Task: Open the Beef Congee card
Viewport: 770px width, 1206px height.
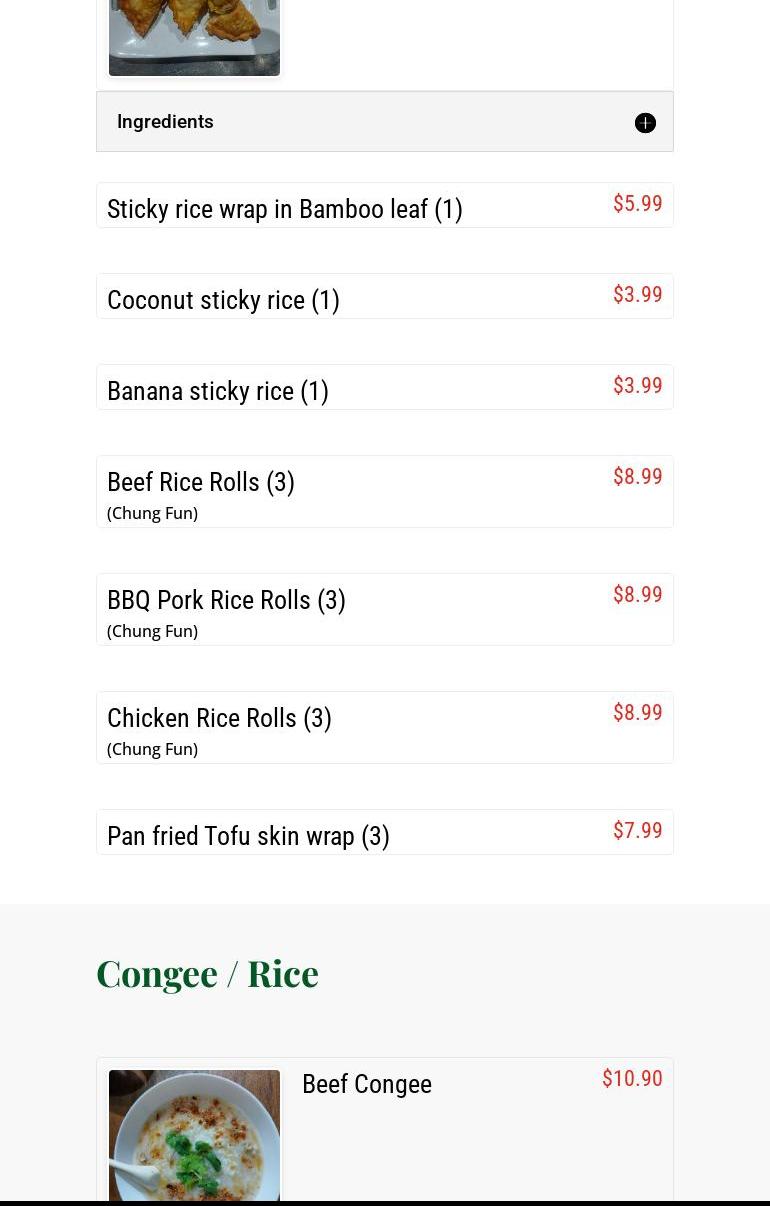Action: click(367, 1085)
